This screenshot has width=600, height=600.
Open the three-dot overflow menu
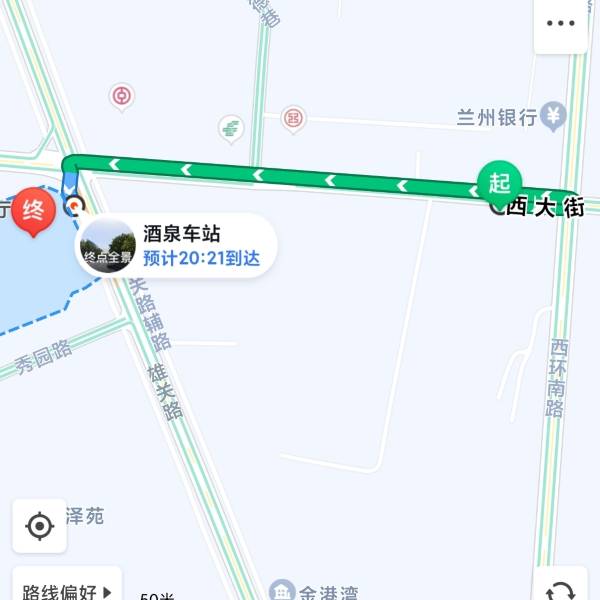coord(561,24)
